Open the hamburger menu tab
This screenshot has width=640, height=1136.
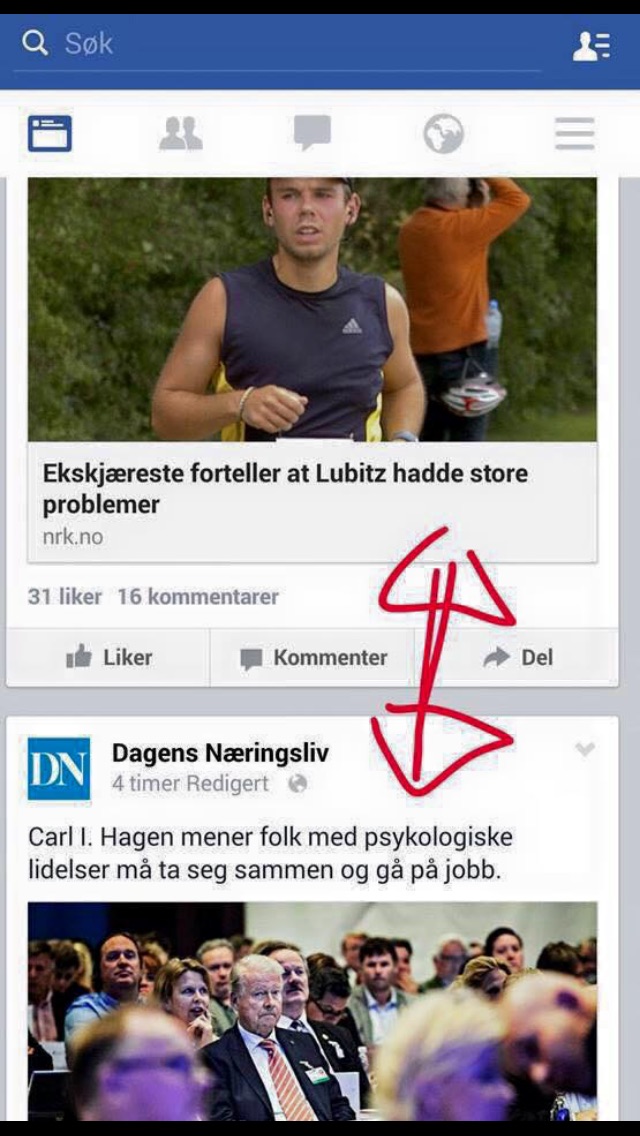tap(575, 134)
